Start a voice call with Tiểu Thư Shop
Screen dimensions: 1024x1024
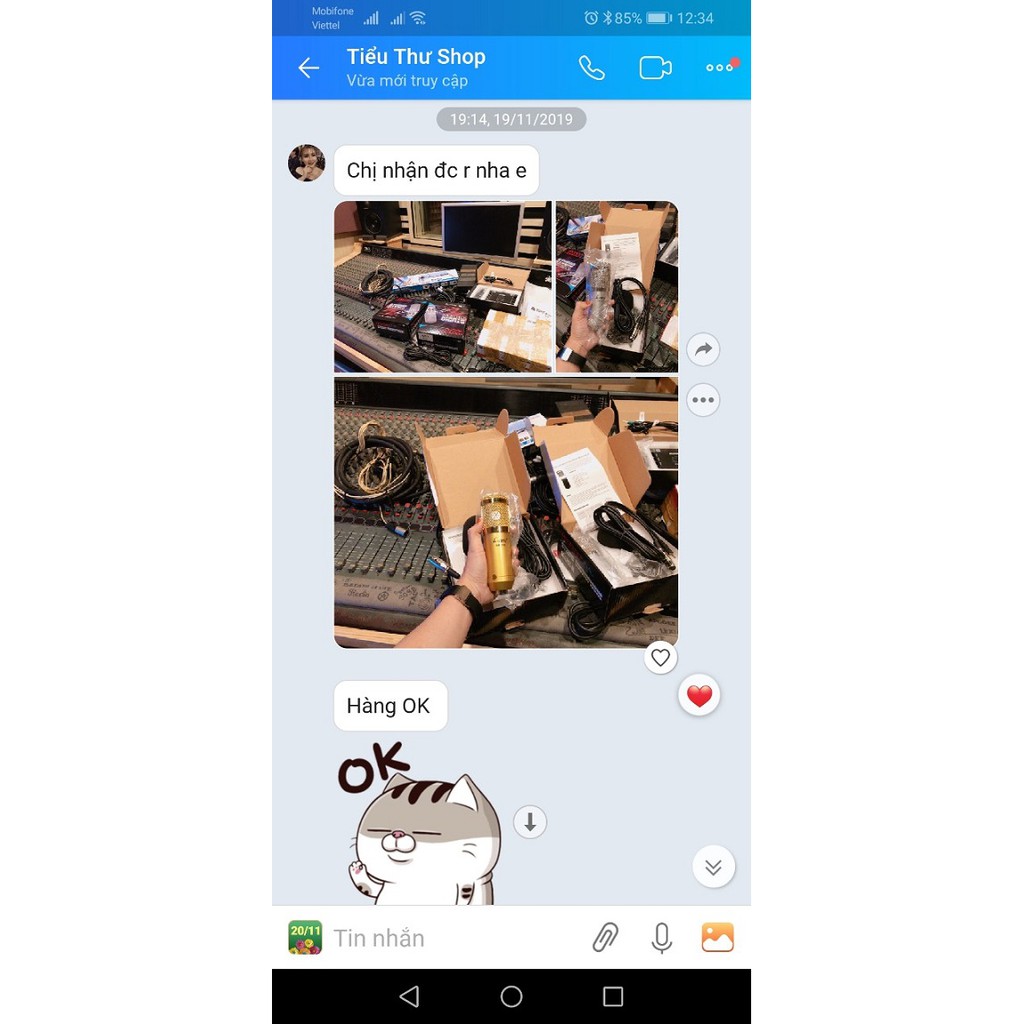(x=592, y=68)
